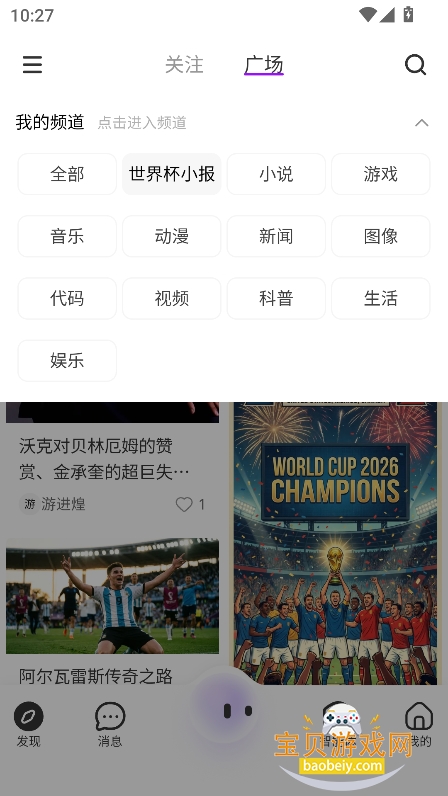448x796 pixels.
Task: Collapse the 我的频道 panel chevron
Action: click(422, 123)
